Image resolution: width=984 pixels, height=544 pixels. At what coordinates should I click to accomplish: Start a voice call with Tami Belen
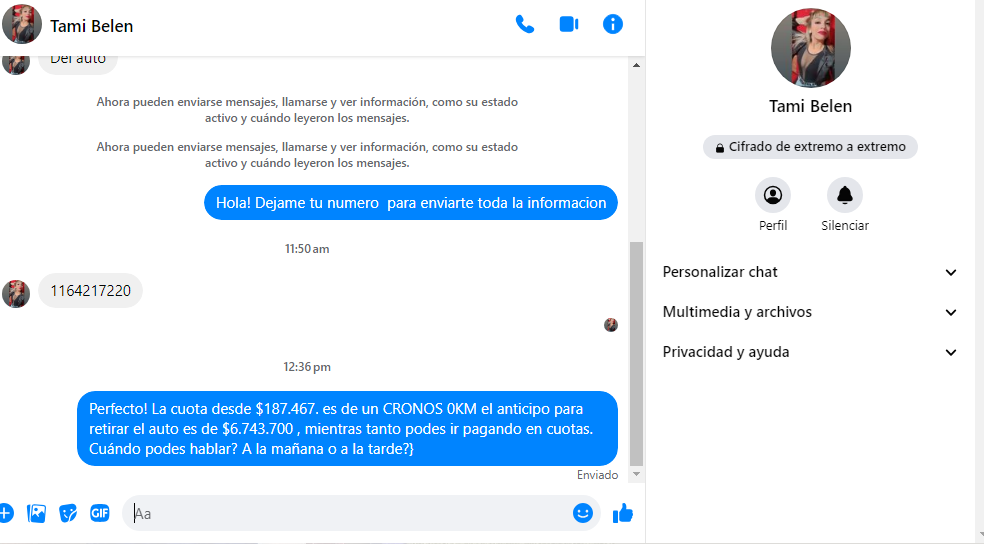[x=525, y=25]
